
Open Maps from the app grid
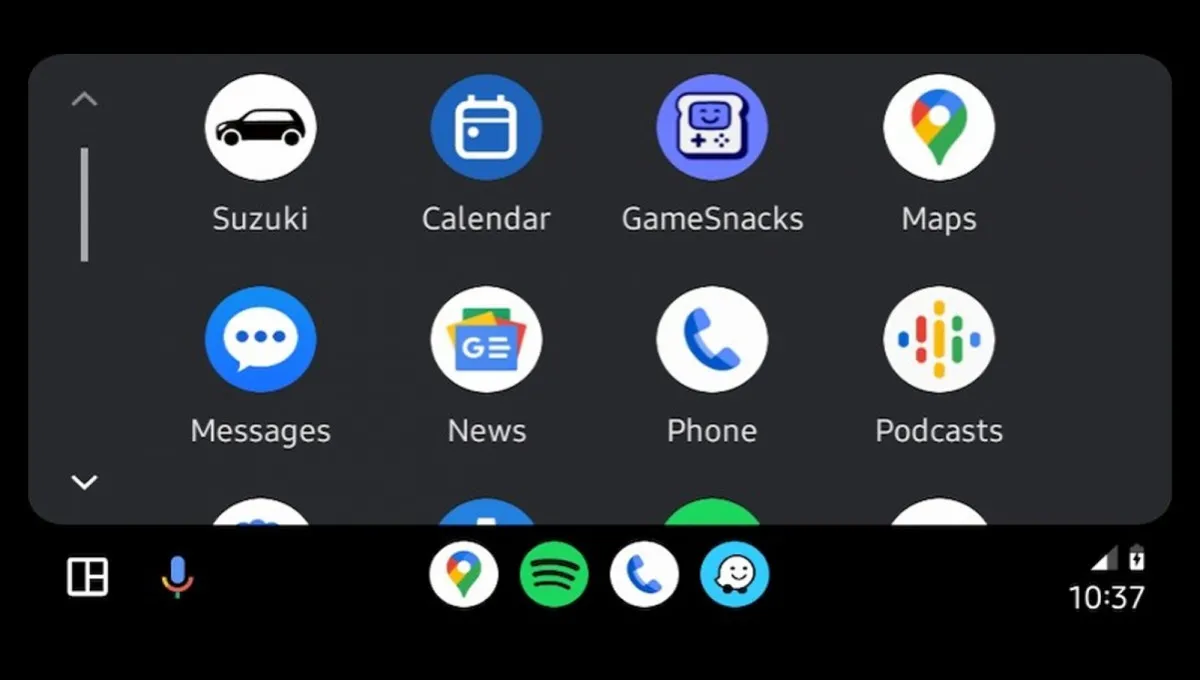pos(938,128)
